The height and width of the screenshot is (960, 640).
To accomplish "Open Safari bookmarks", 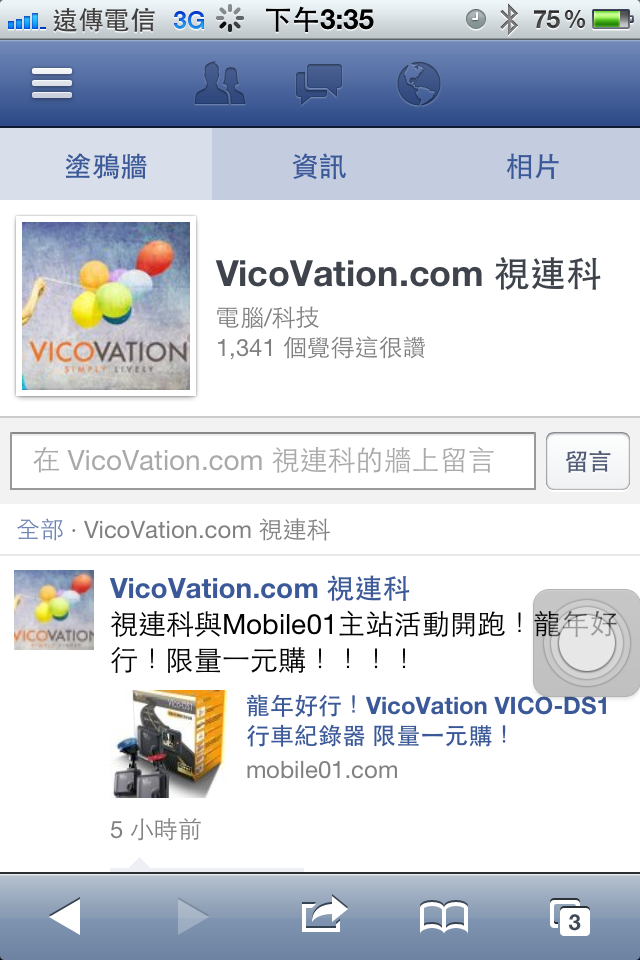I will [444, 916].
